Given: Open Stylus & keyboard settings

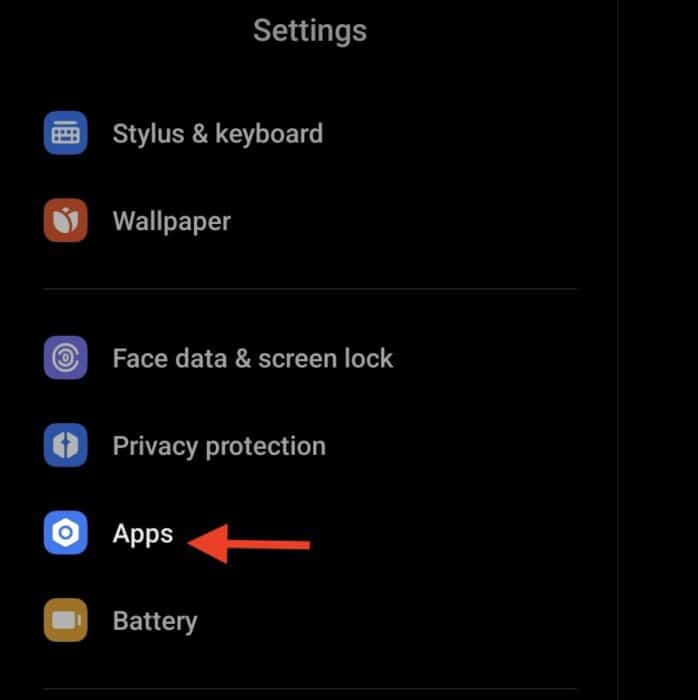Looking at the screenshot, I should (217, 134).
